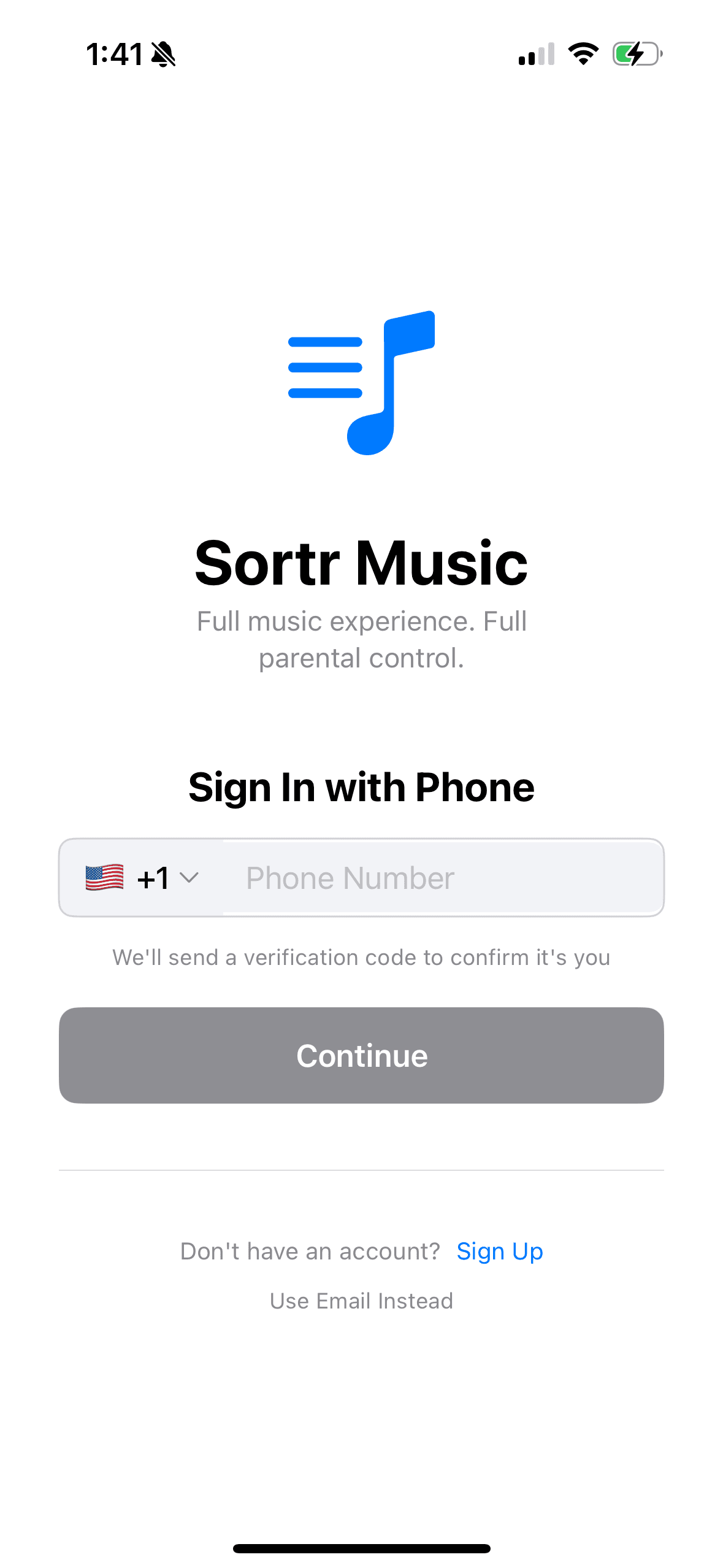Click the Wi-Fi status icon

coord(583,54)
